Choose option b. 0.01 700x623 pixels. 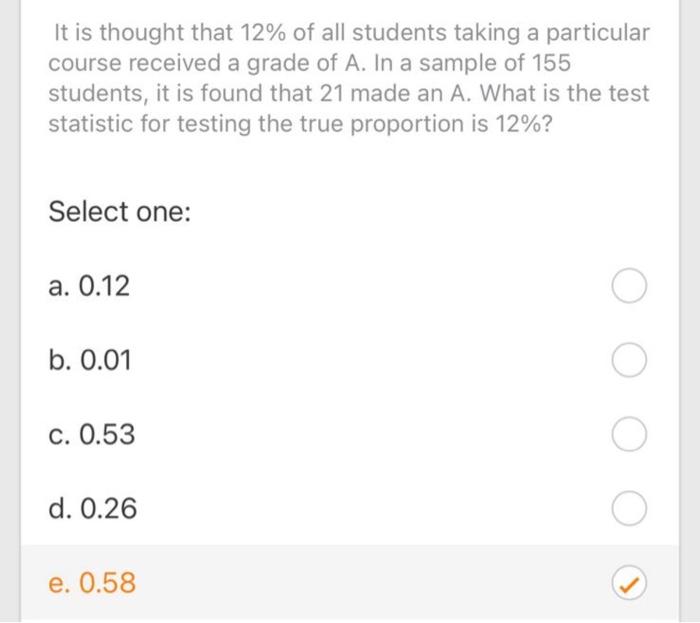tap(629, 361)
